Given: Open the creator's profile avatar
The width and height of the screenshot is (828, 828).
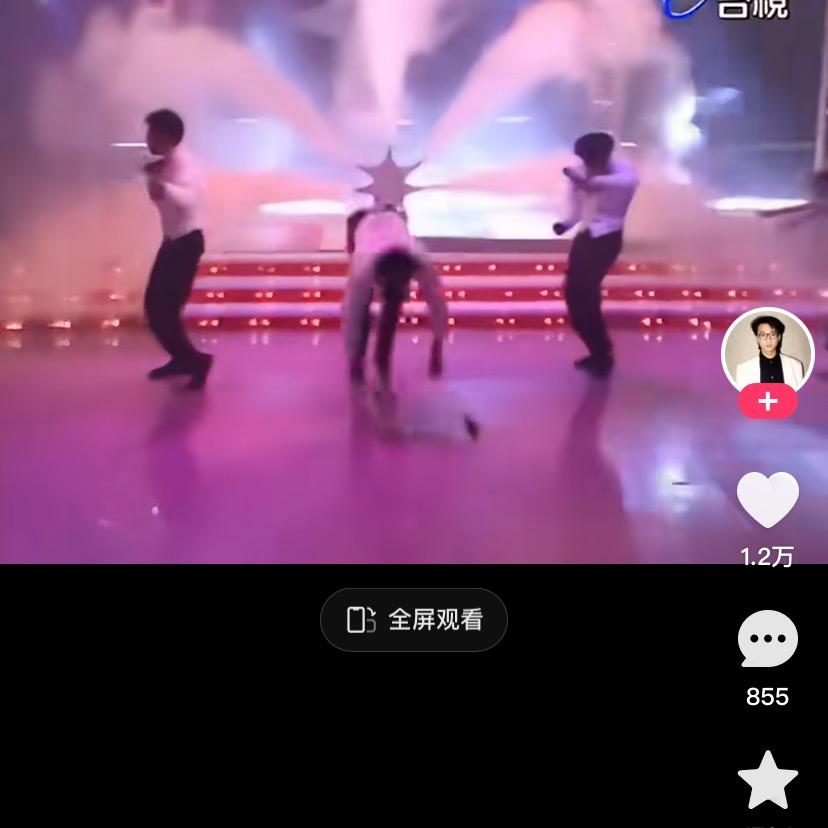Looking at the screenshot, I should coord(767,351).
